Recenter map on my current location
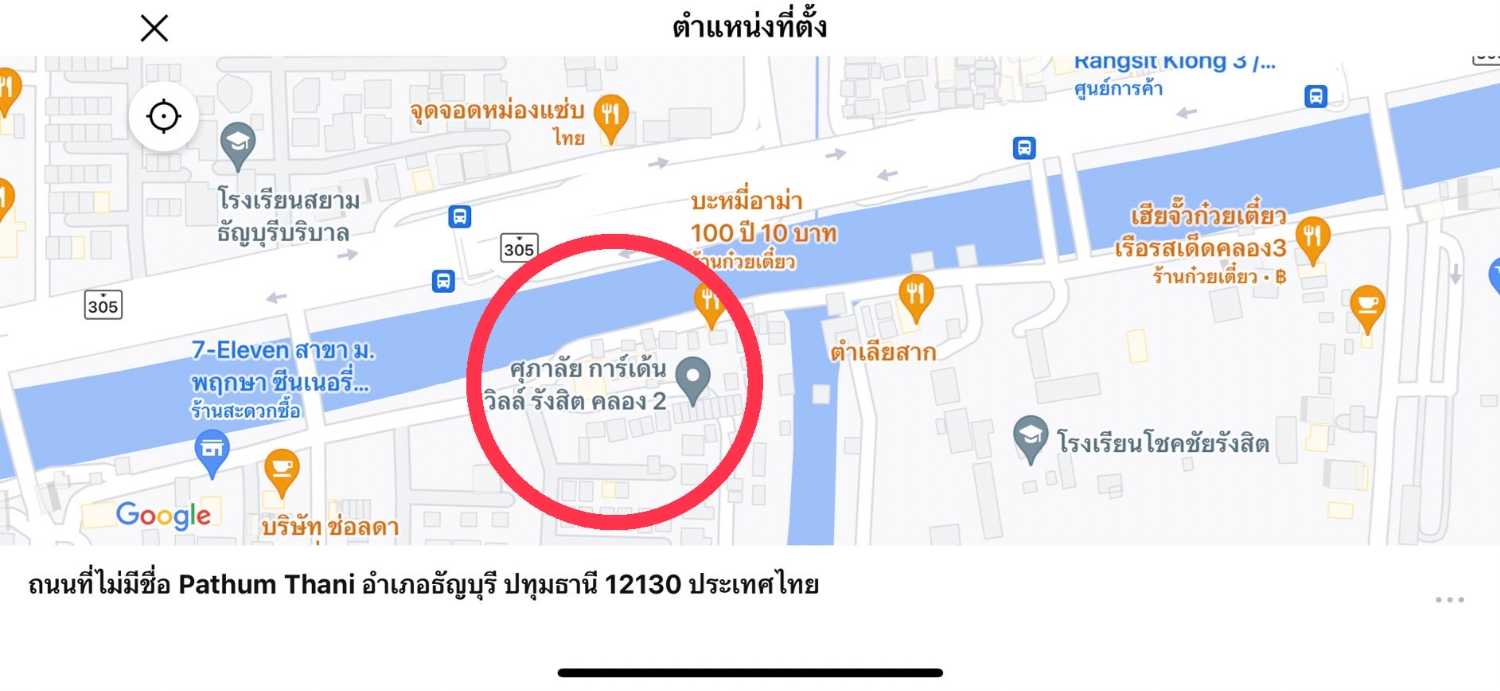 [164, 118]
